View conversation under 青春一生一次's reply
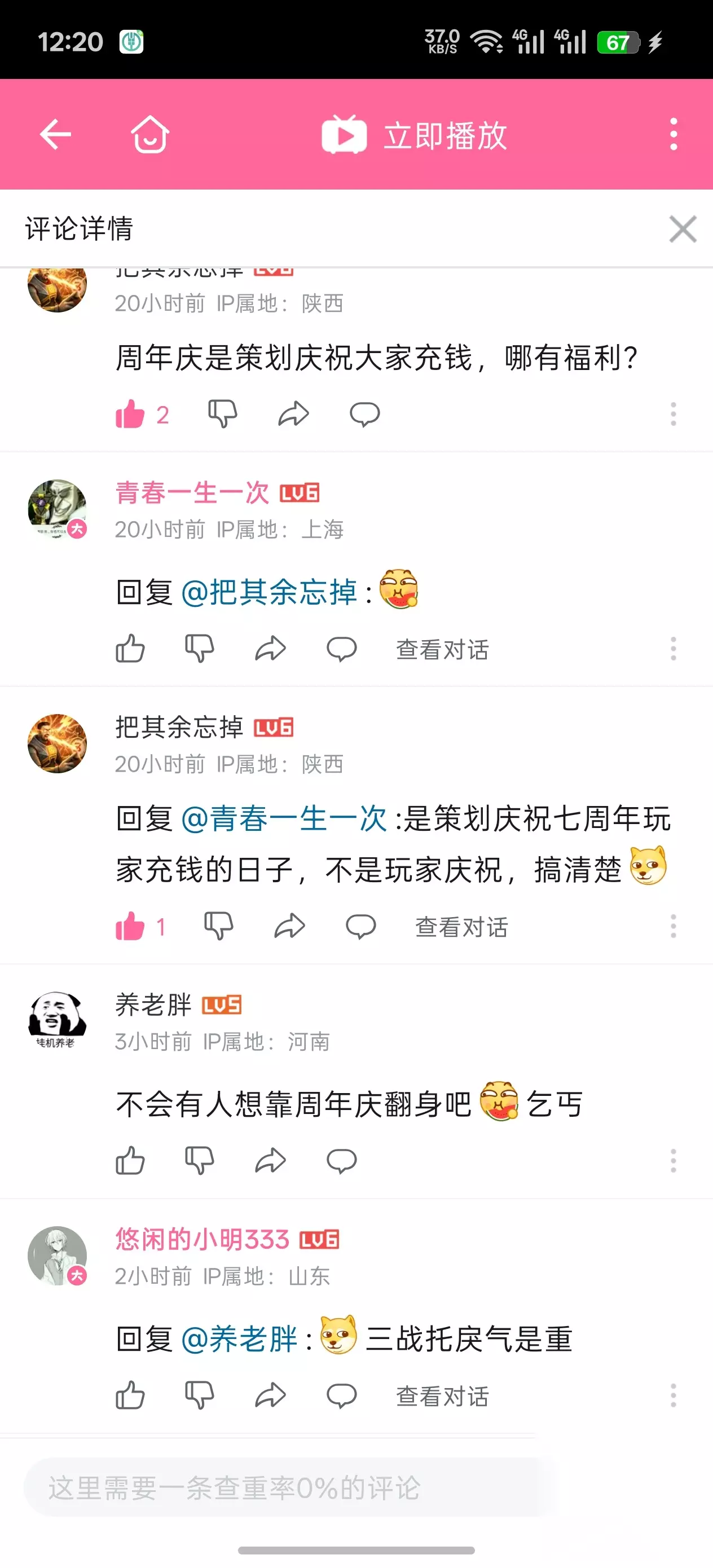 (442, 649)
